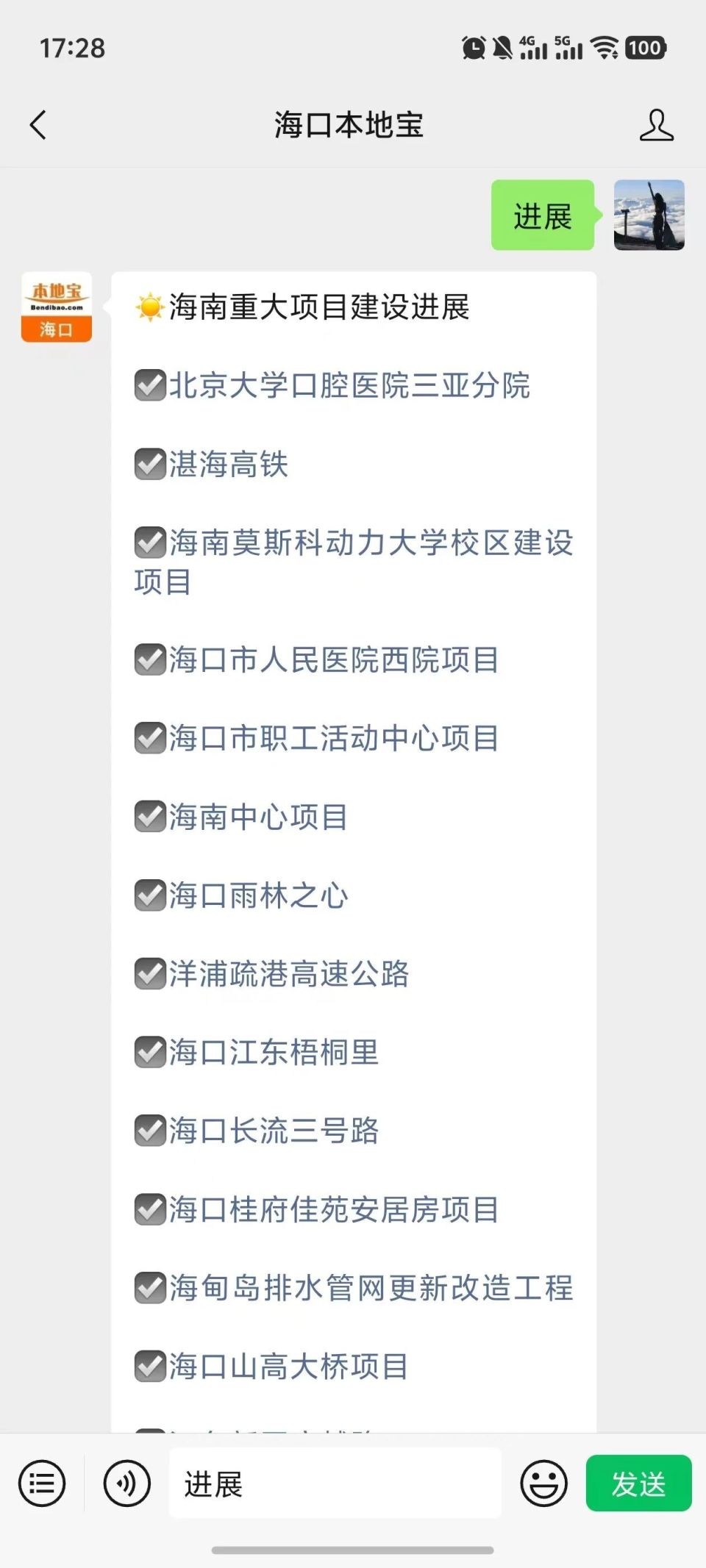The width and height of the screenshot is (706, 1568).
Task: Tap the message input field showing 进展
Action: pyautogui.click(x=335, y=1483)
